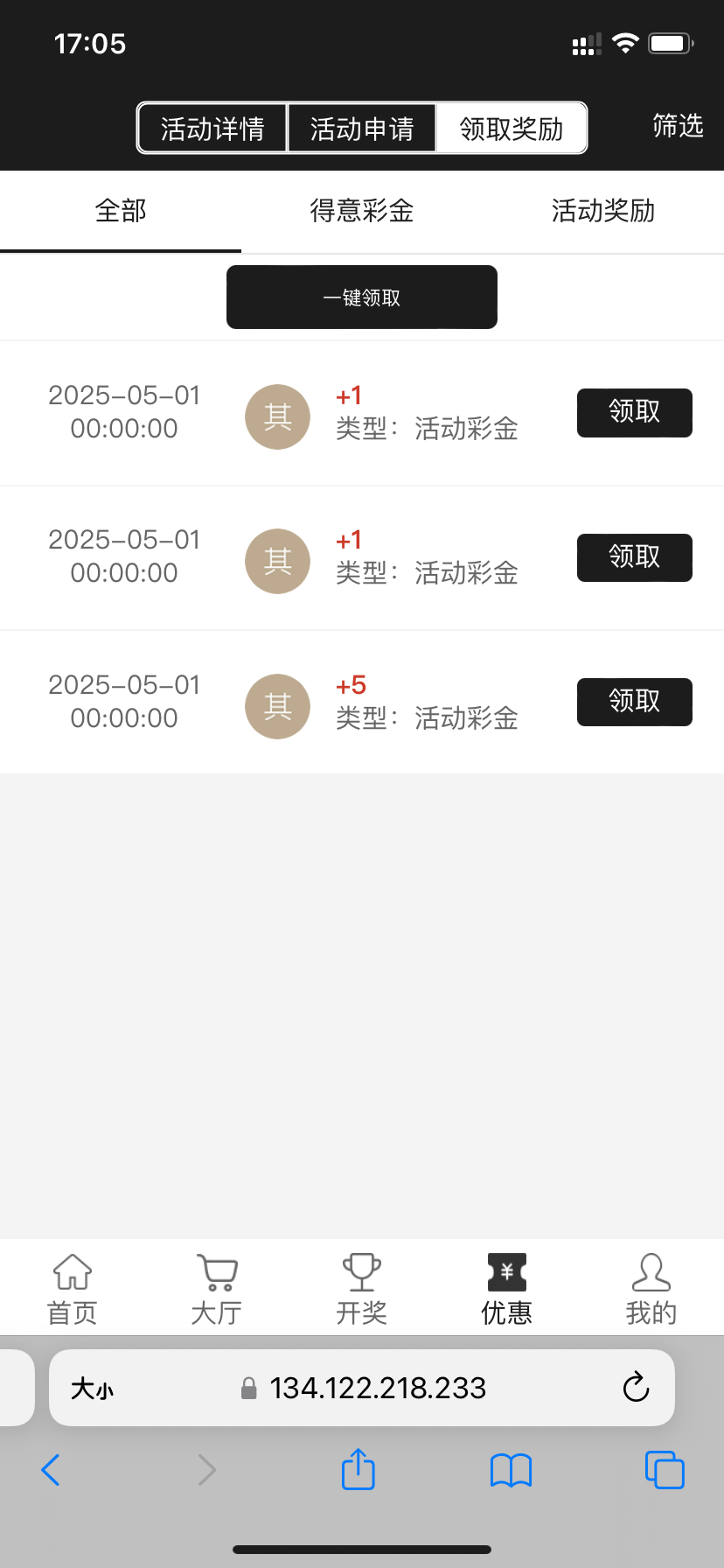Open the 优惠 promotions tab

tap(507, 1288)
